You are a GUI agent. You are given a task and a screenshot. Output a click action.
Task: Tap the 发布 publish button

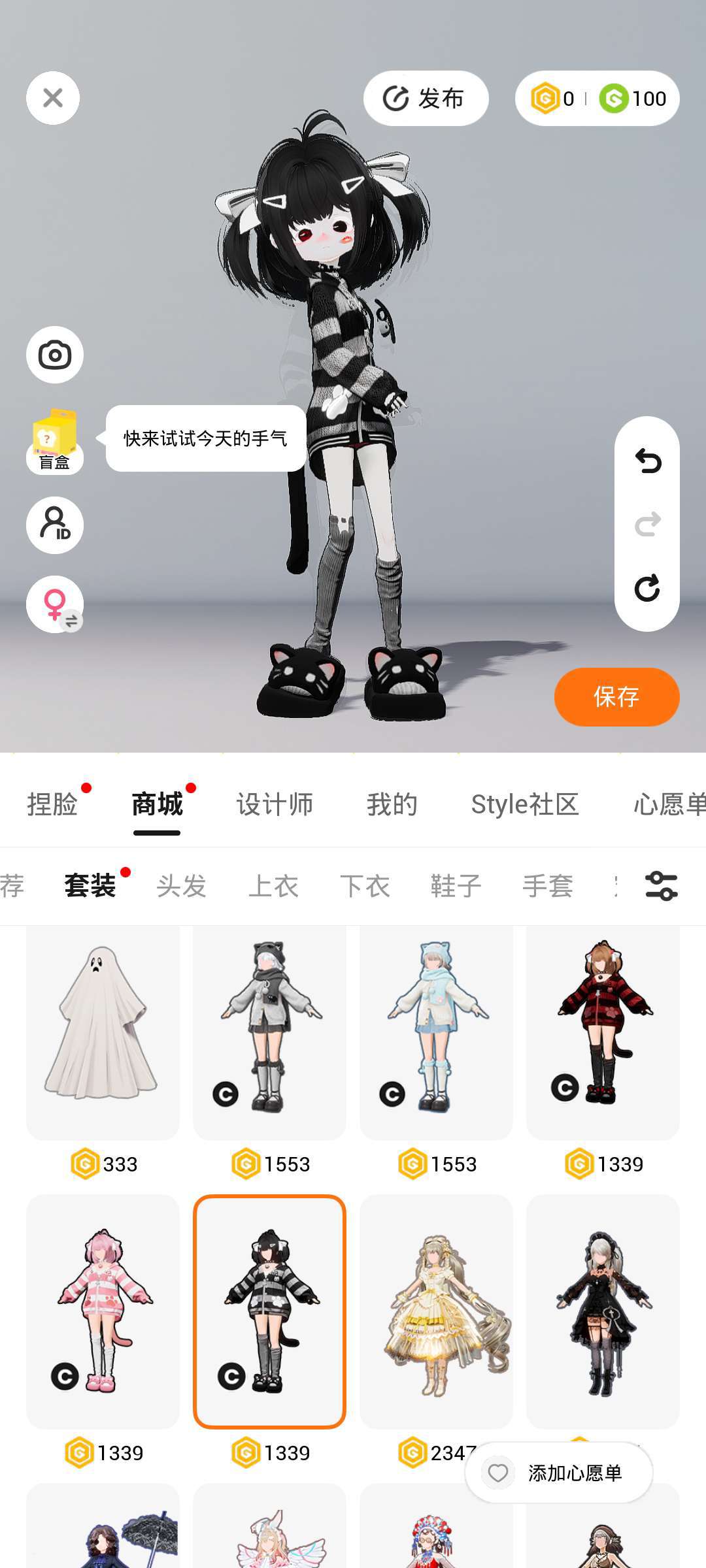coord(426,99)
